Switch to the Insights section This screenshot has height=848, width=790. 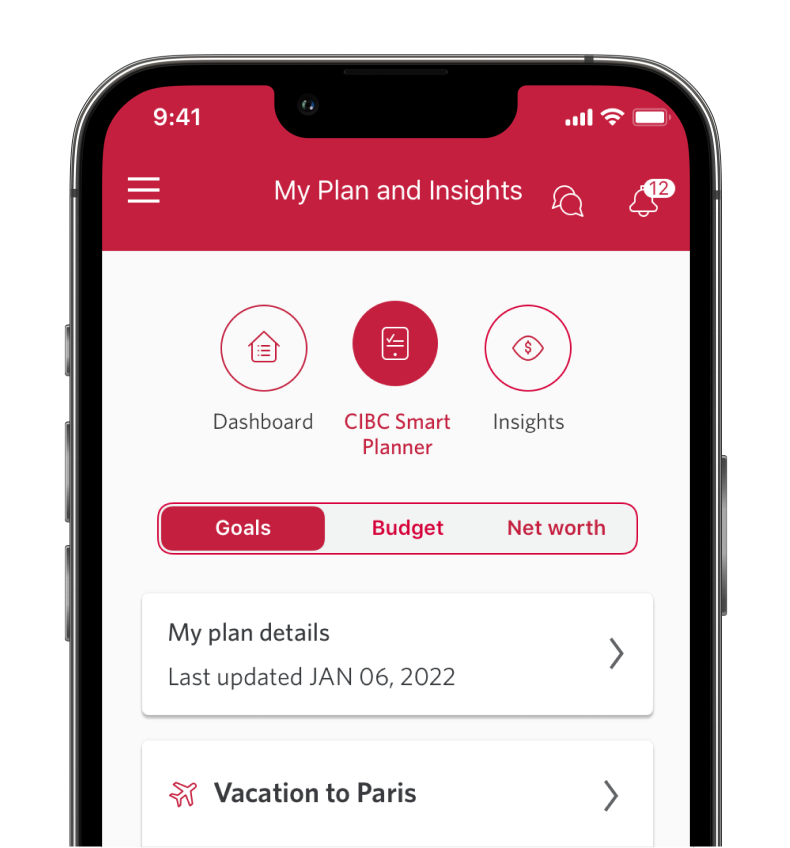pos(527,349)
